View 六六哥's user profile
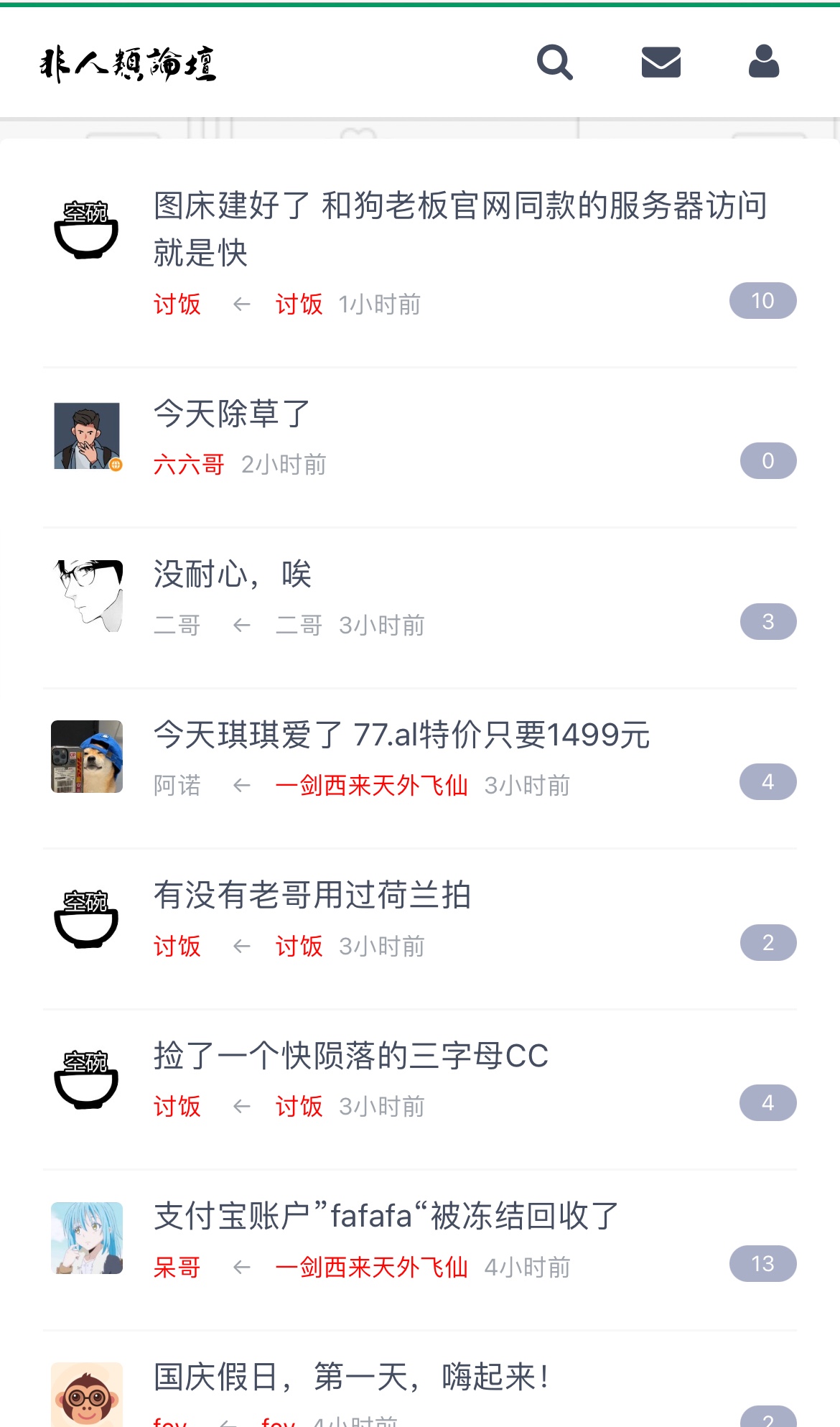840x1427 pixels. [x=189, y=465]
